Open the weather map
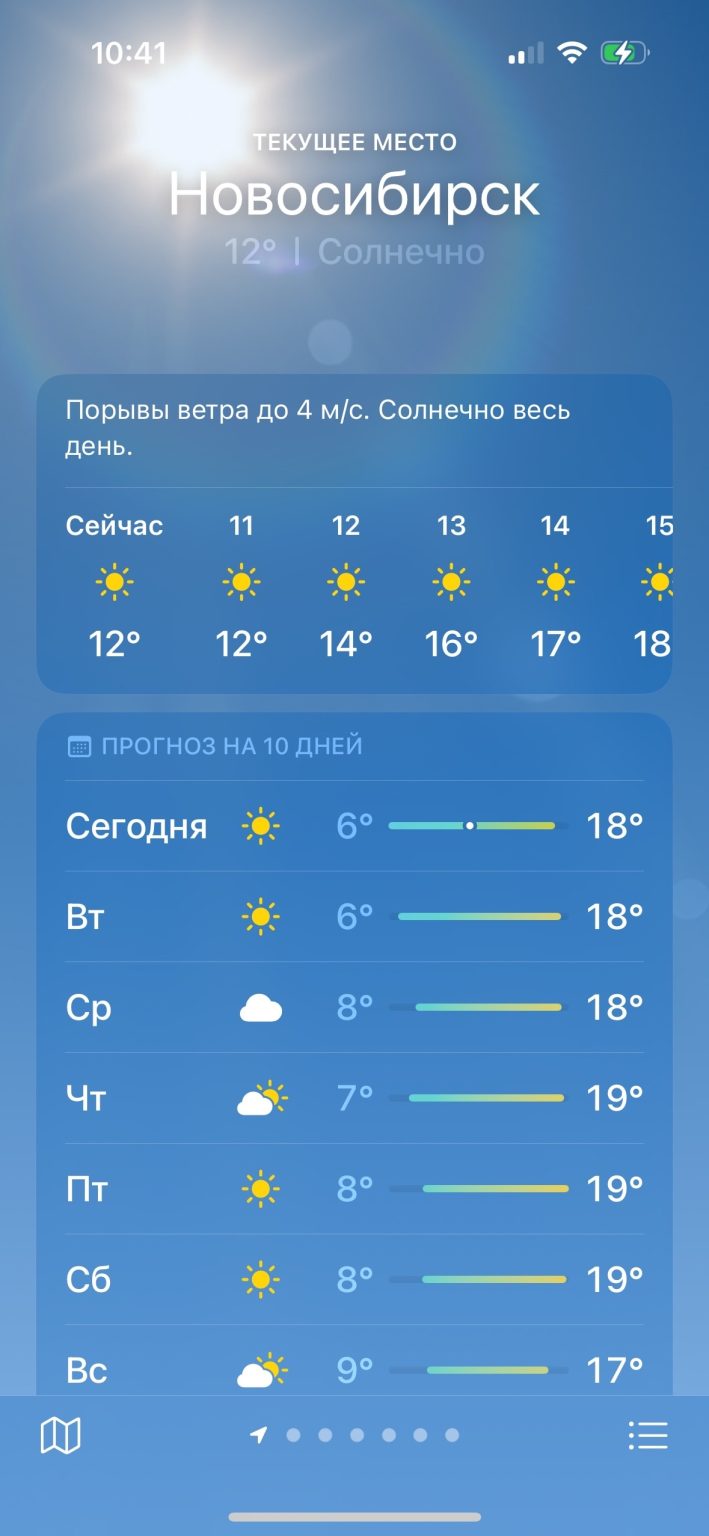 (x=60, y=1436)
